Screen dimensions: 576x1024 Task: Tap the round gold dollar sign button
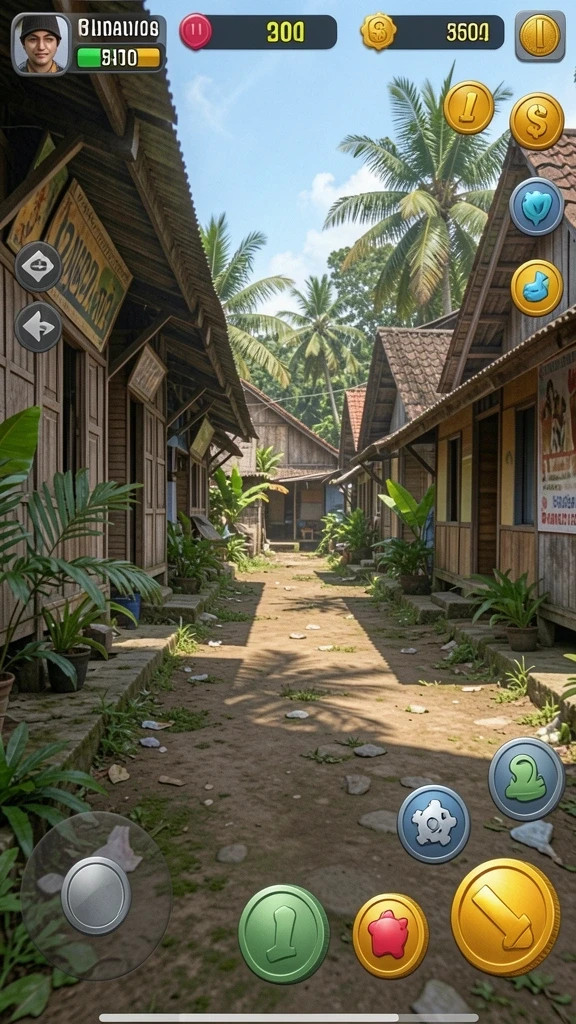pos(537,121)
